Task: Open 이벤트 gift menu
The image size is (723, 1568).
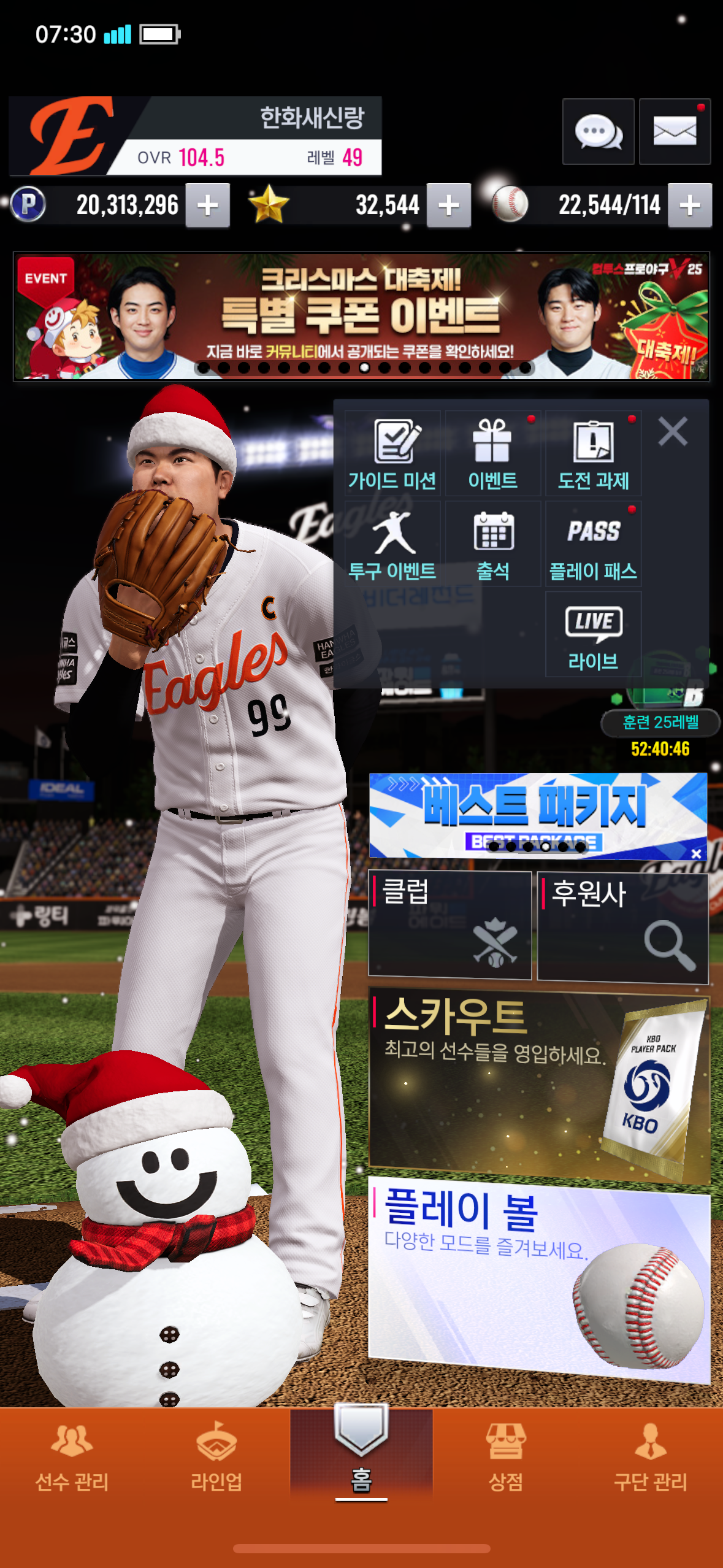Action: [x=492, y=454]
